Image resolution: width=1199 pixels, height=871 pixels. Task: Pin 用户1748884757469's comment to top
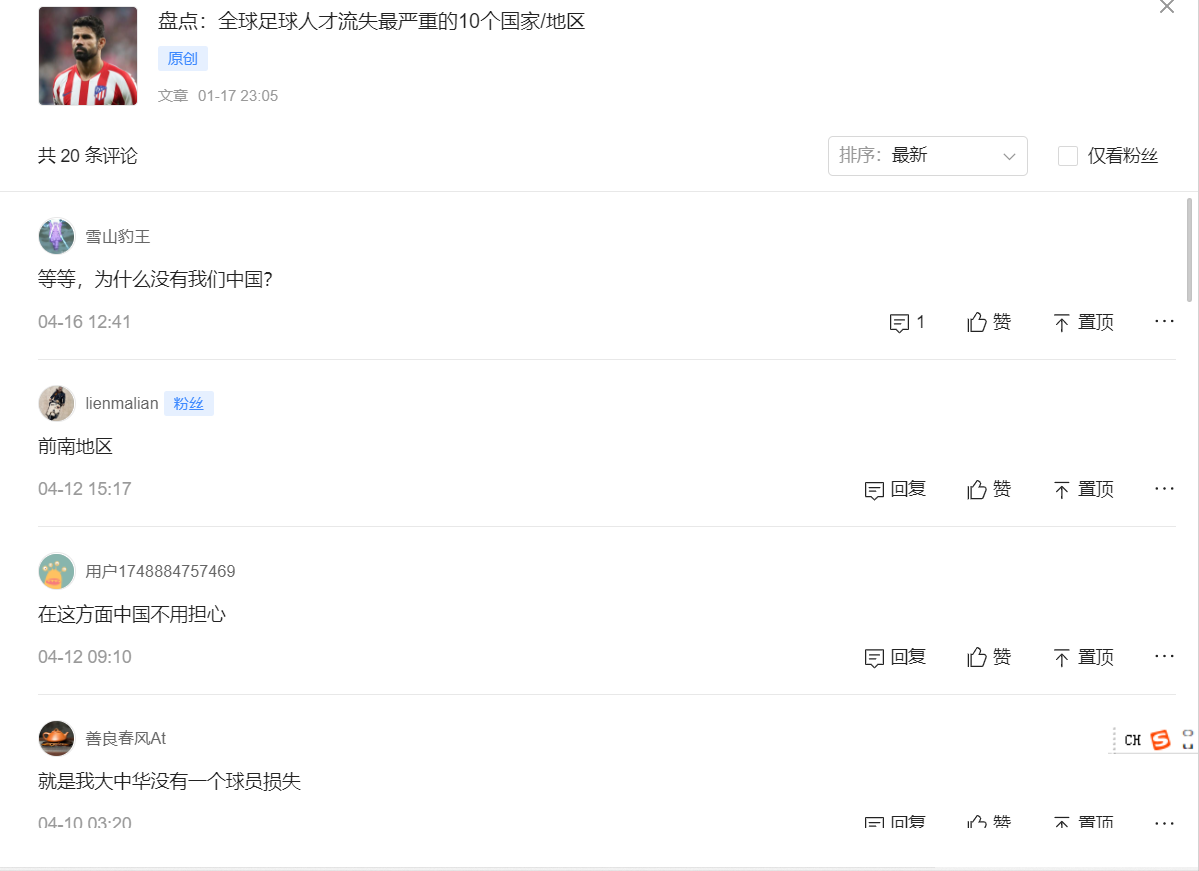(1083, 657)
